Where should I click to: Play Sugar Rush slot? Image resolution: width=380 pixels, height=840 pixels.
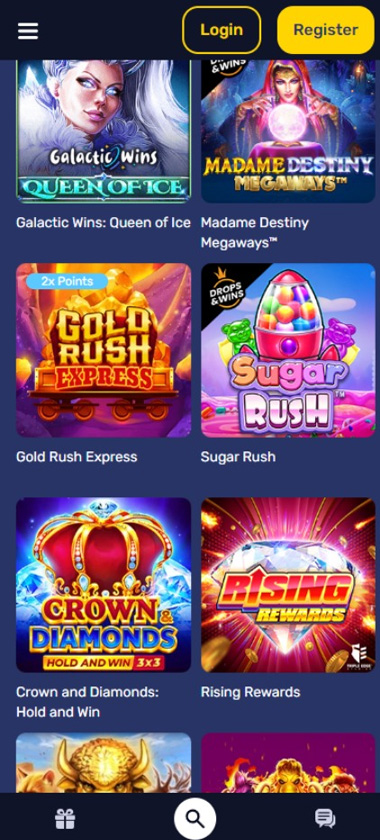pyautogui.click(x=288, y=350)
